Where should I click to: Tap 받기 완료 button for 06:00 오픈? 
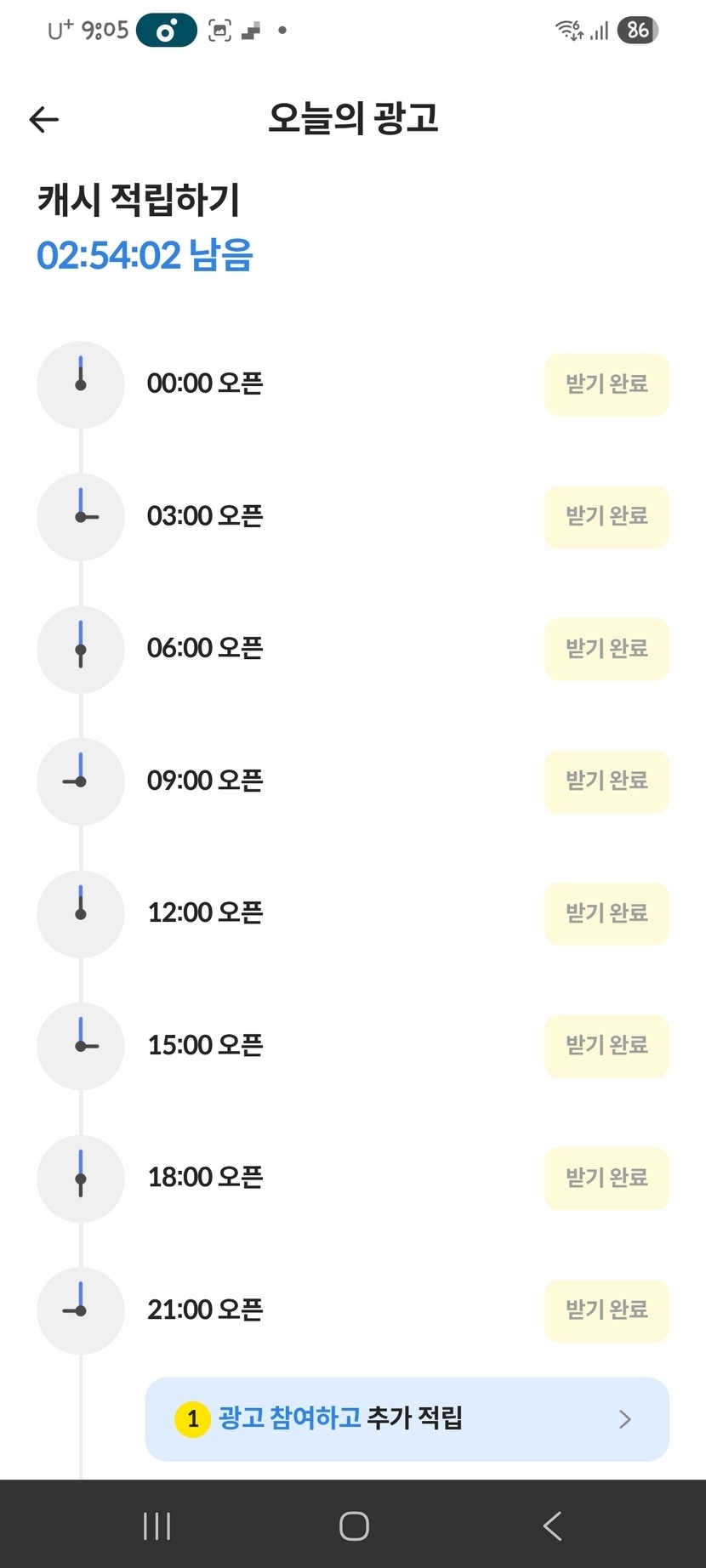pos(606,650)
